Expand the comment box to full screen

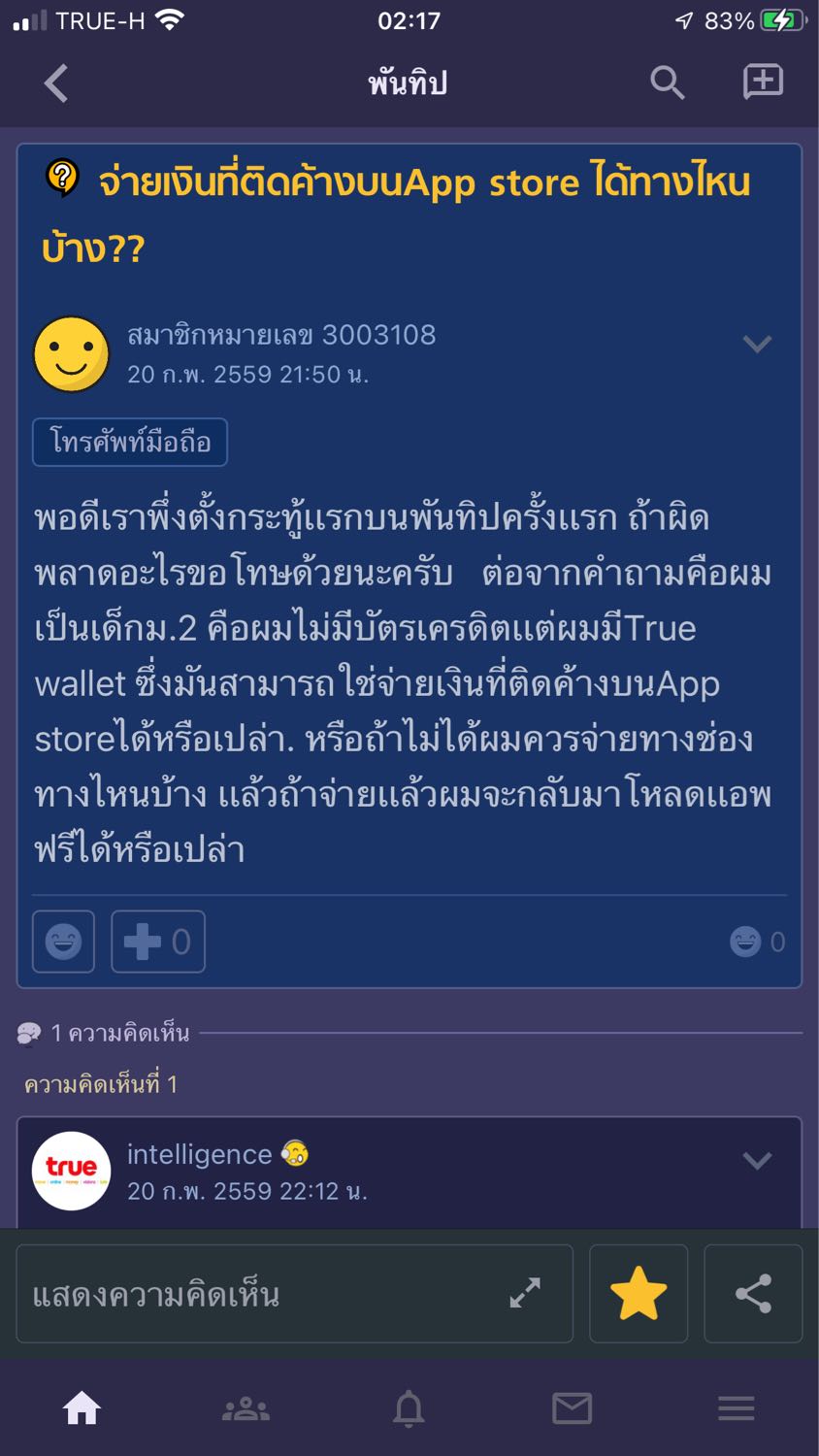[x=525, y=1293]
